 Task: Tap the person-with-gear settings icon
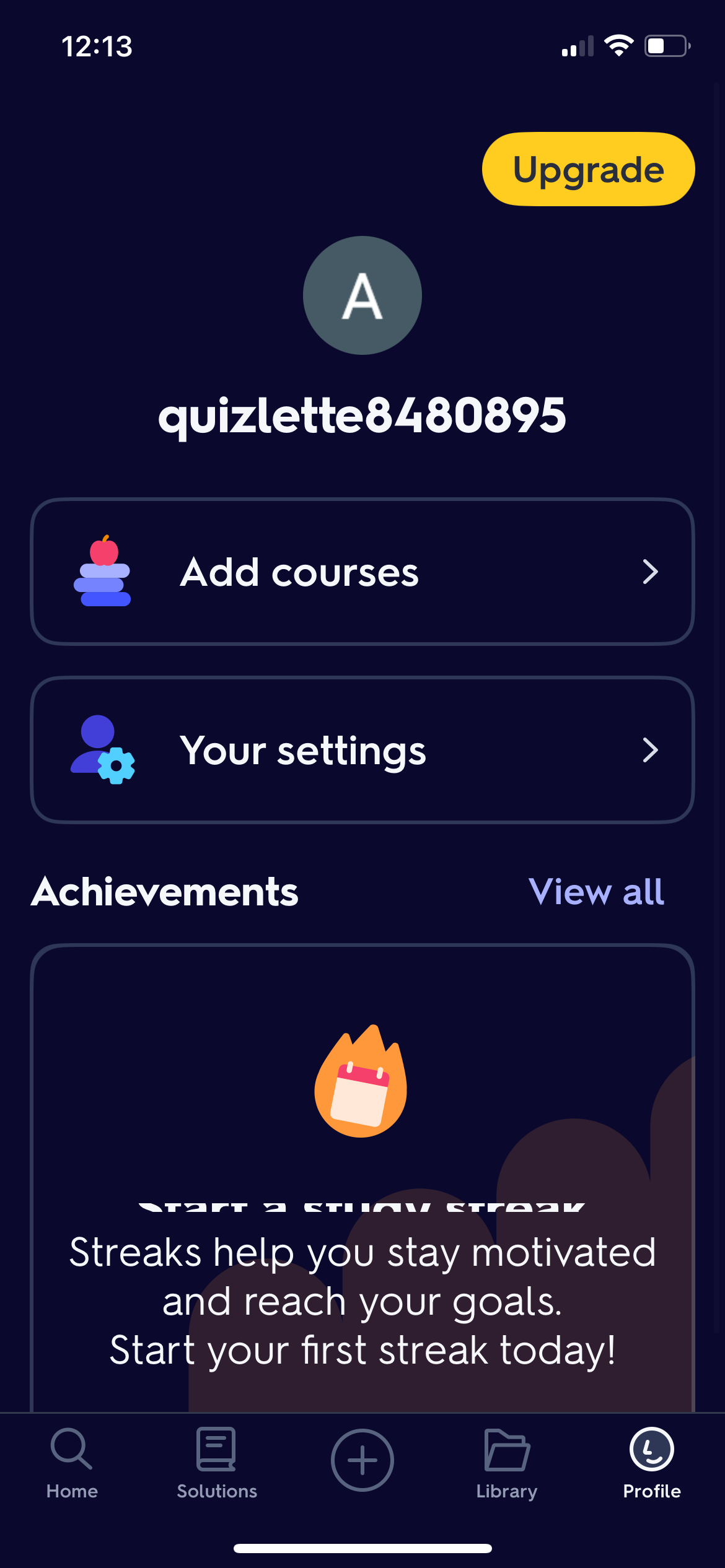(x=104, y=750)
